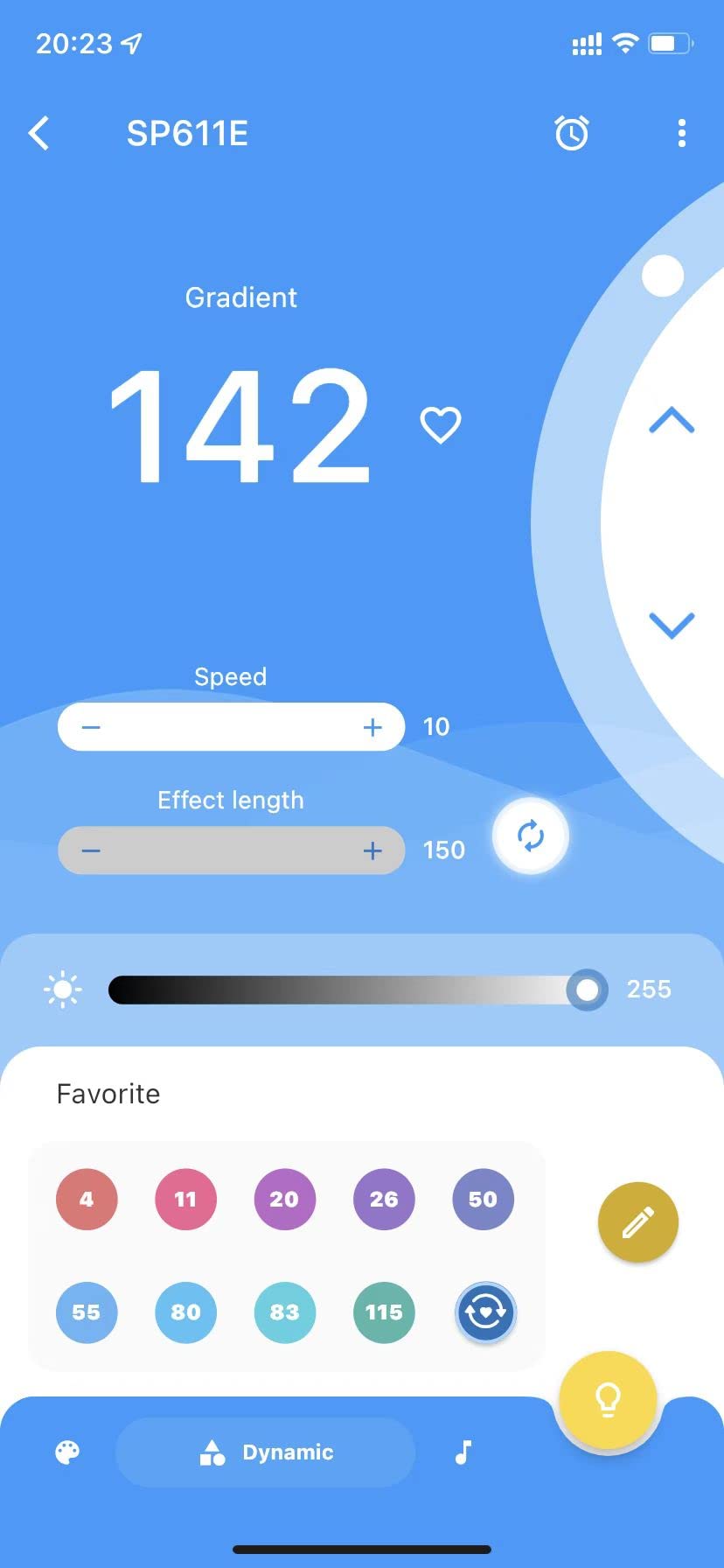
Task: Open the three-dot overflow menu
Action: [x=681, y=134]
